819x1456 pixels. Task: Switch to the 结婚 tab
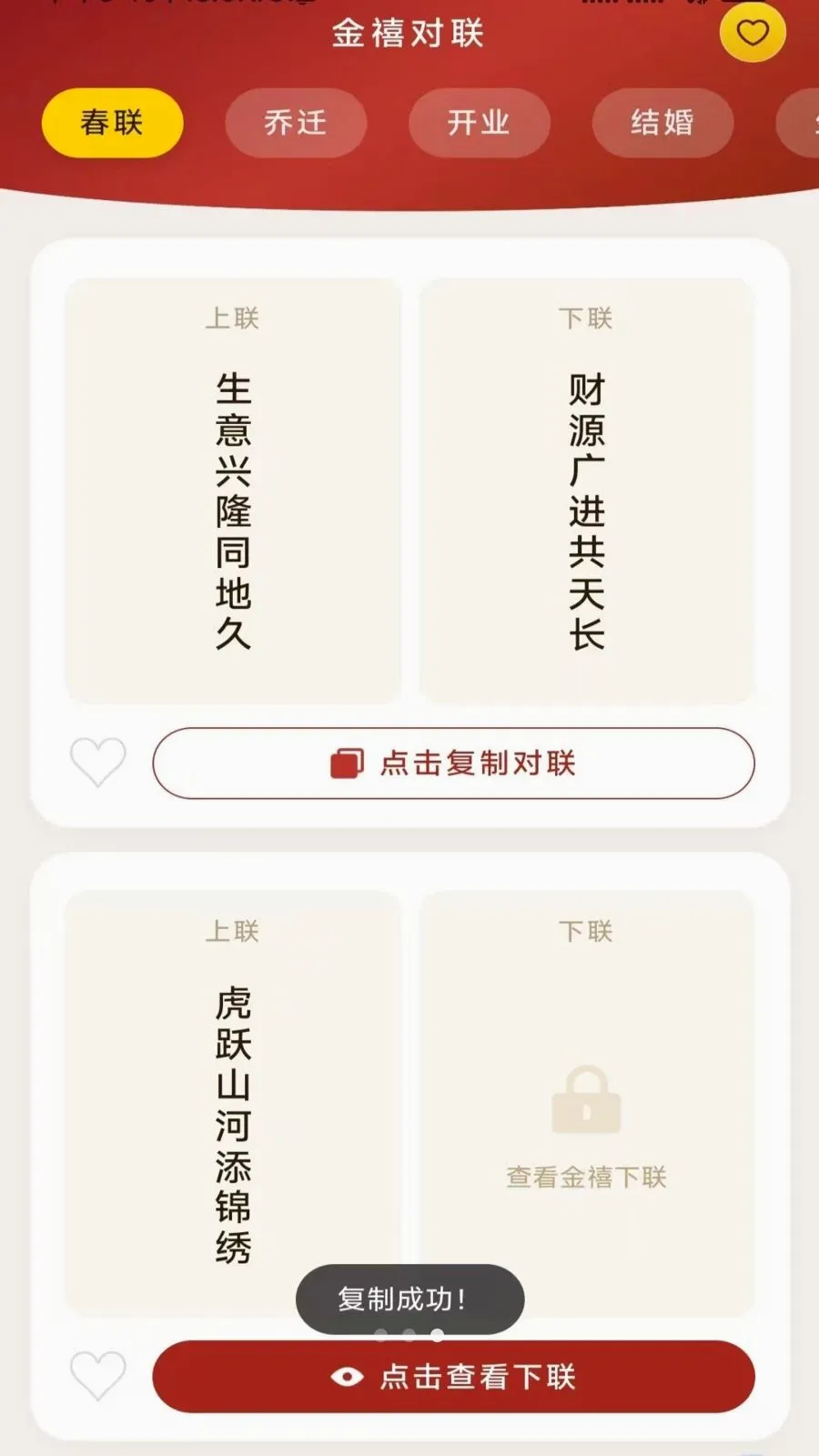click(662, 123)
